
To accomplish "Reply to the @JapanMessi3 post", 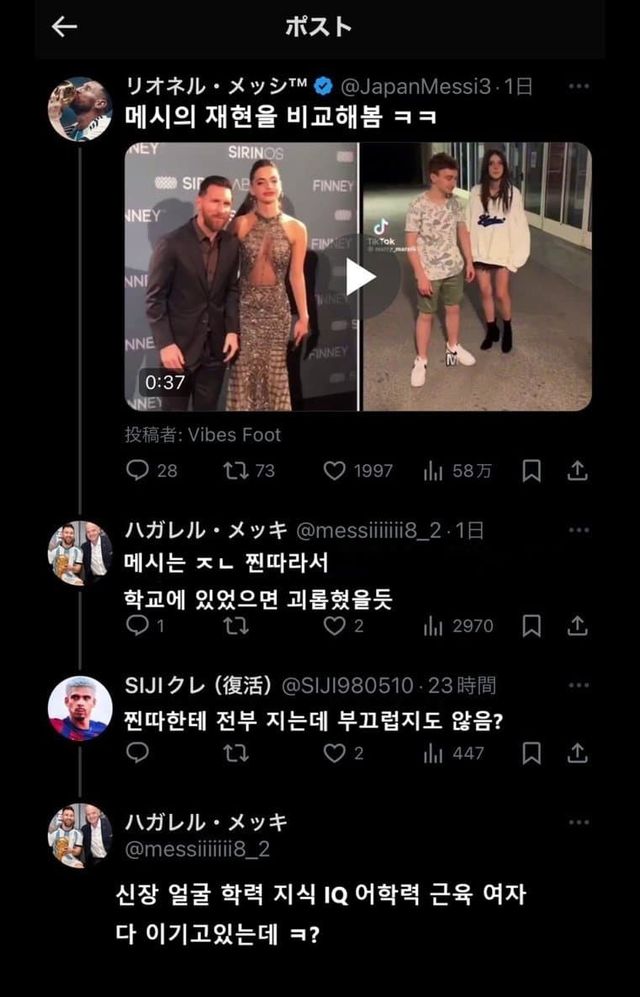I will (x=138, y=470).
